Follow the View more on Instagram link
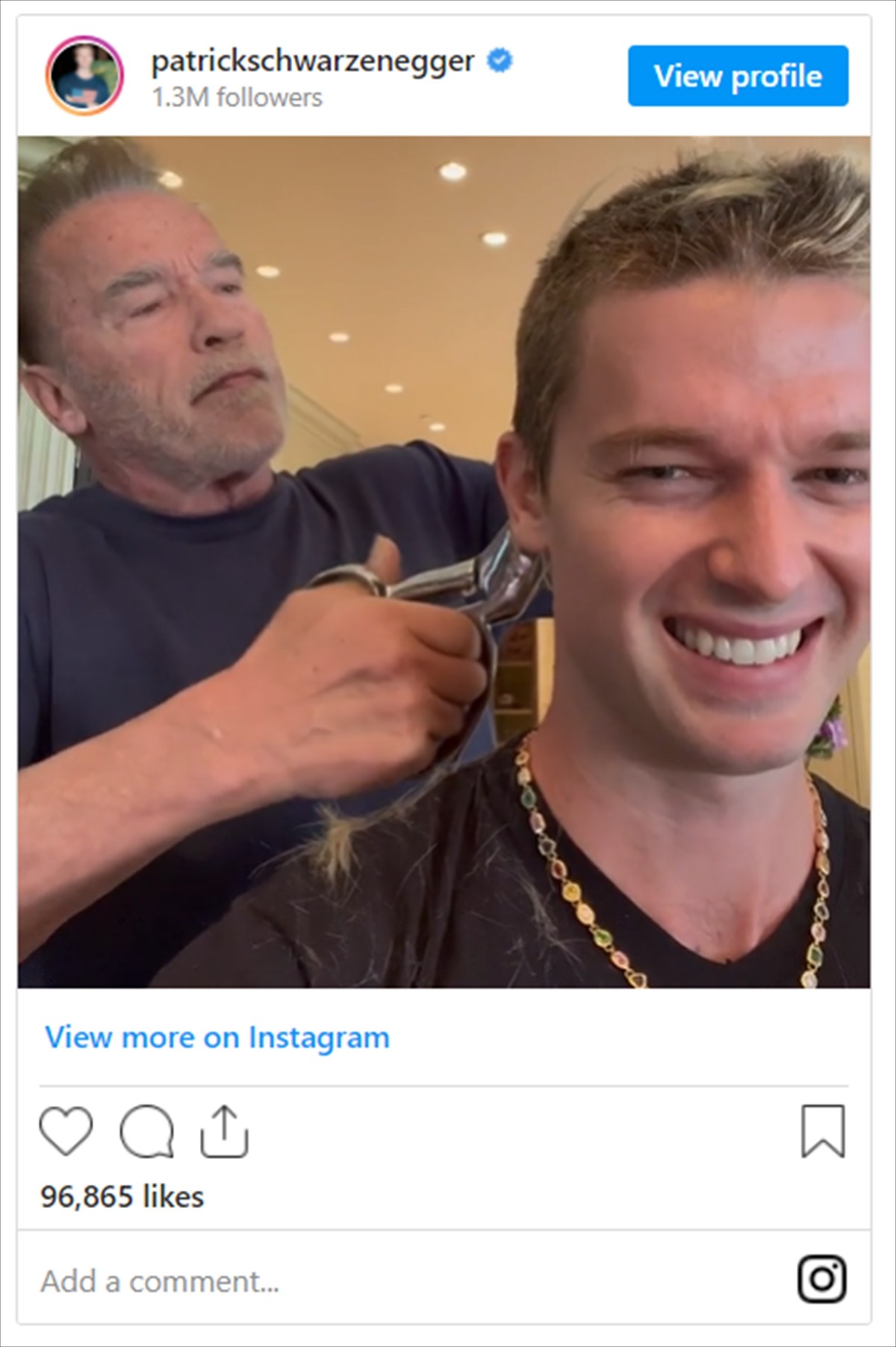Image resolution: width=896 pixels, height=1347 pixels. coord(217,1037)
